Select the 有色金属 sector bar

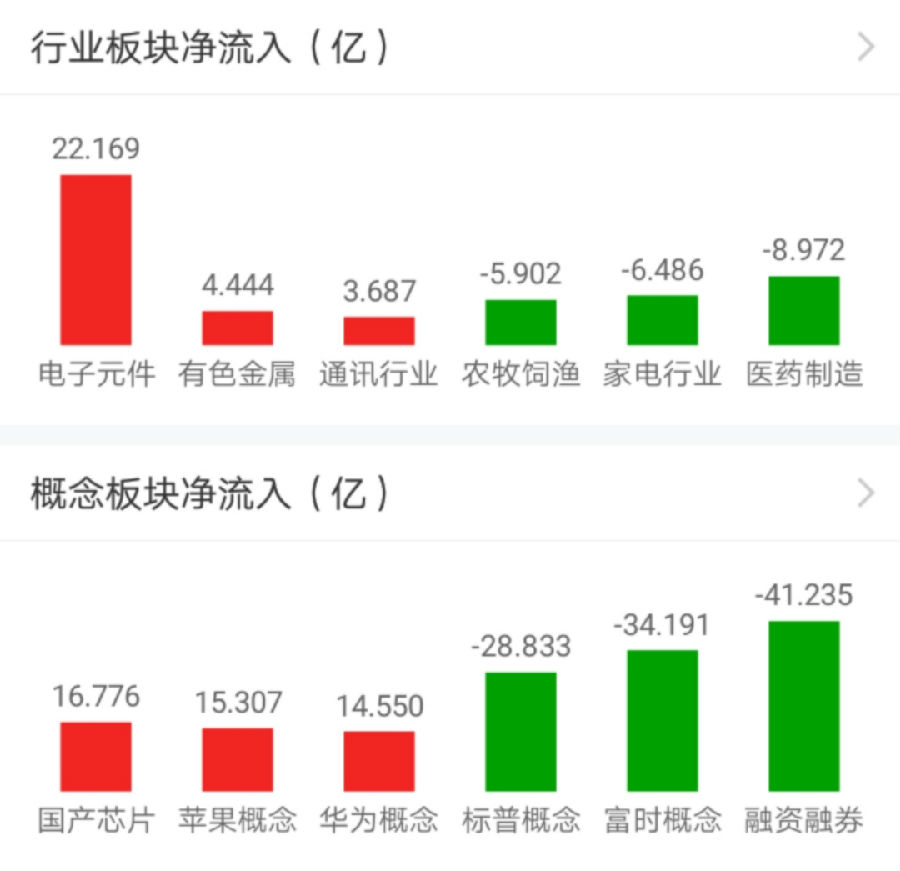point(238,328)
